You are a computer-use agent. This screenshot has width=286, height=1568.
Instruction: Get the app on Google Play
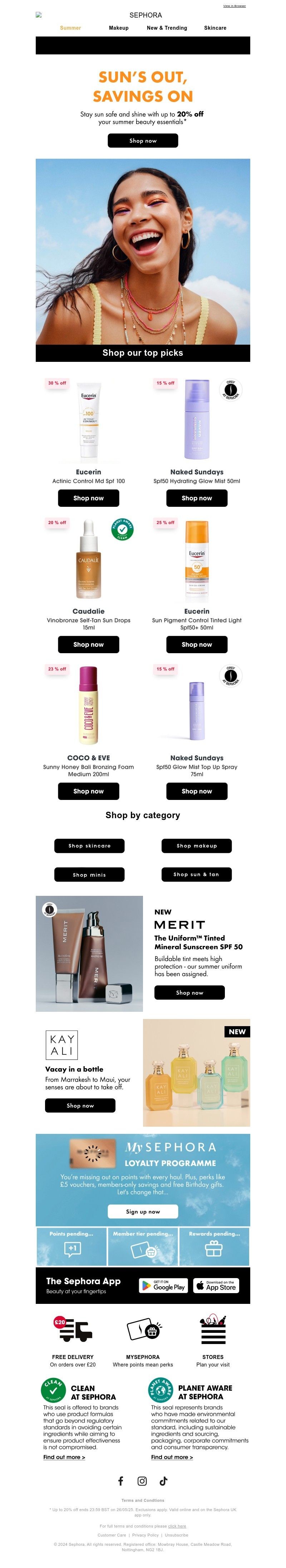tap(163, 1286)
